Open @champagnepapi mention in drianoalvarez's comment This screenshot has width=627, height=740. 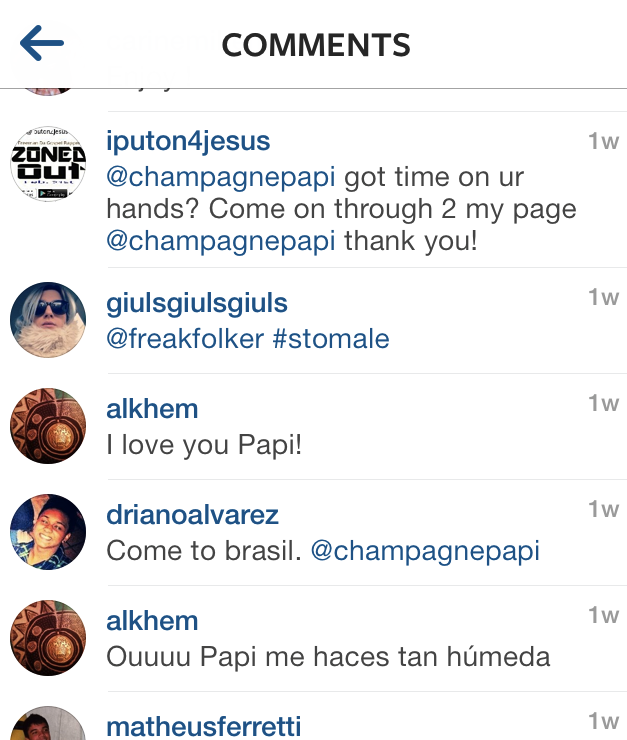pyautogui.click(x=425, y=551)
